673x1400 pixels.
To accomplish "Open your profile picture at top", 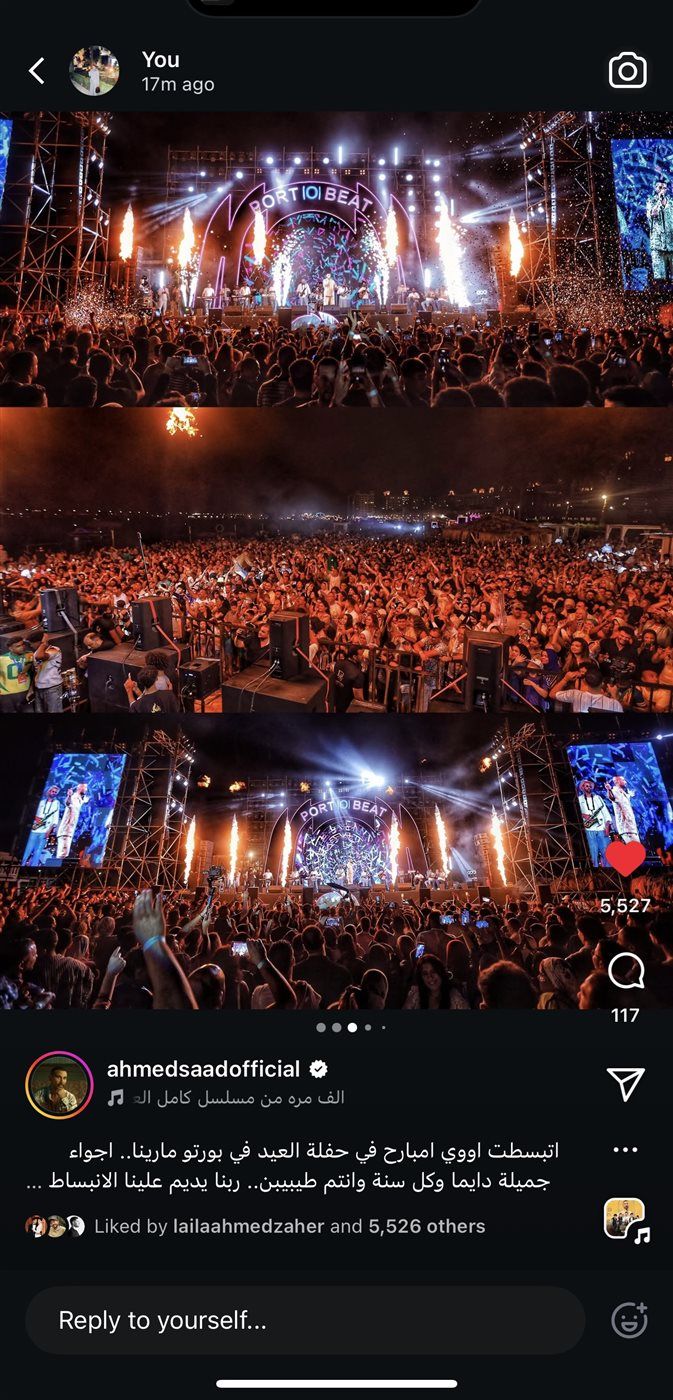I will 94,71.
